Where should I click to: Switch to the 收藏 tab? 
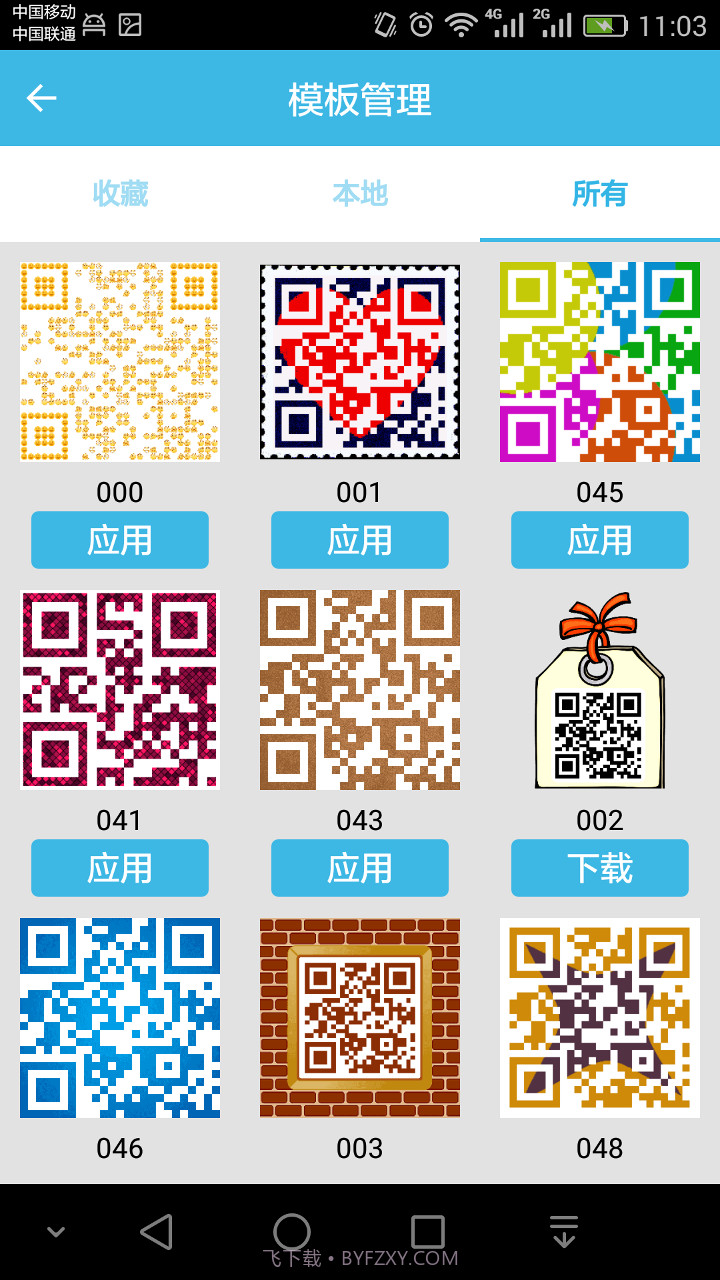click(120, 195)
